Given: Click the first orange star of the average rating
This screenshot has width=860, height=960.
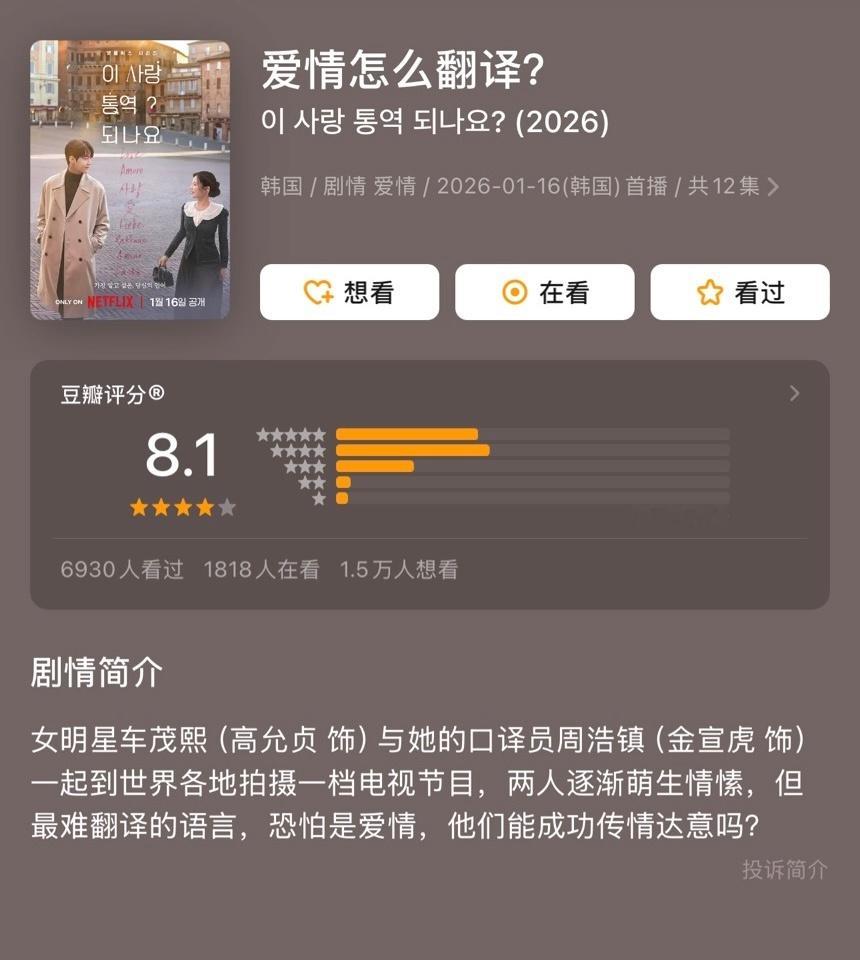Looking at the screenshot, I should pos(140,507).
